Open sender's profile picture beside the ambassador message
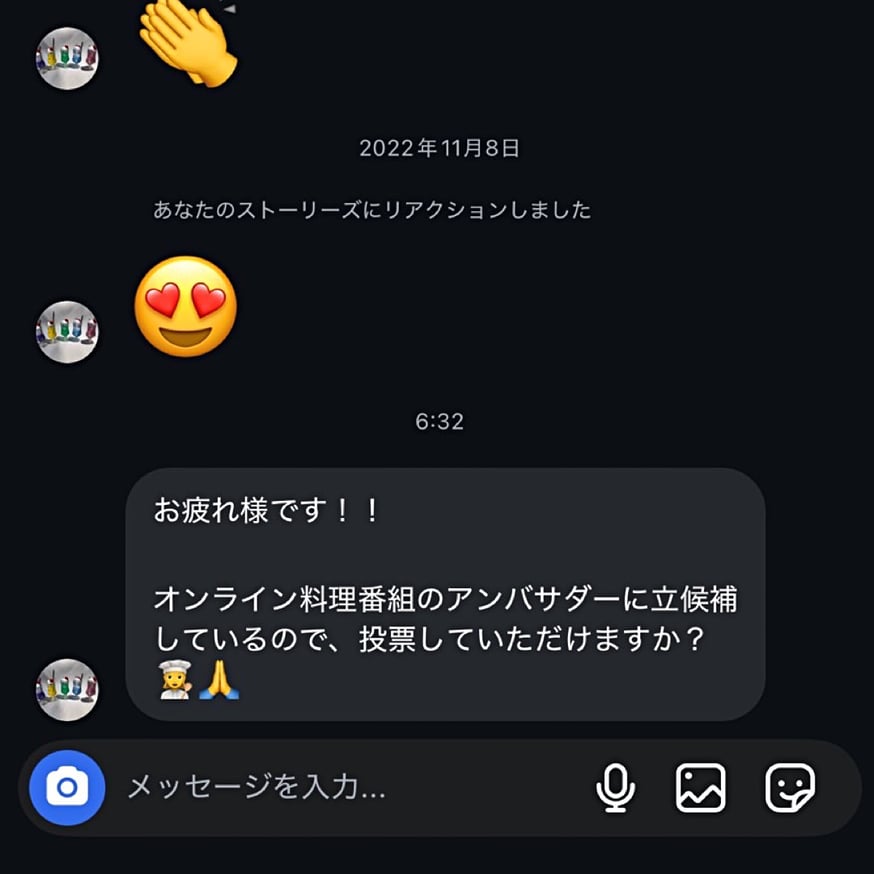 coord(67,690)
